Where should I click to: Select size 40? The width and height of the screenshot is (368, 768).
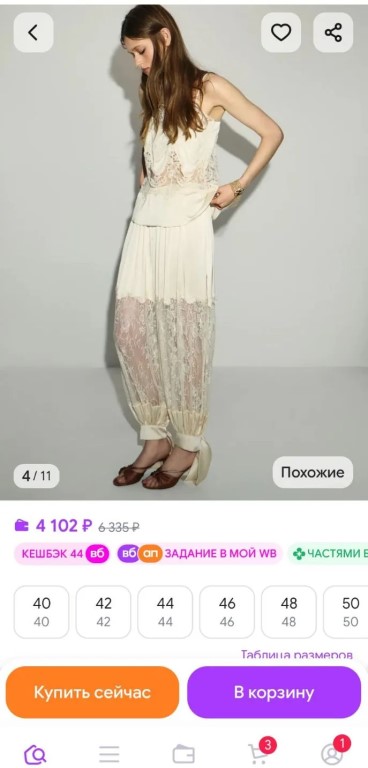click(42, 612)
